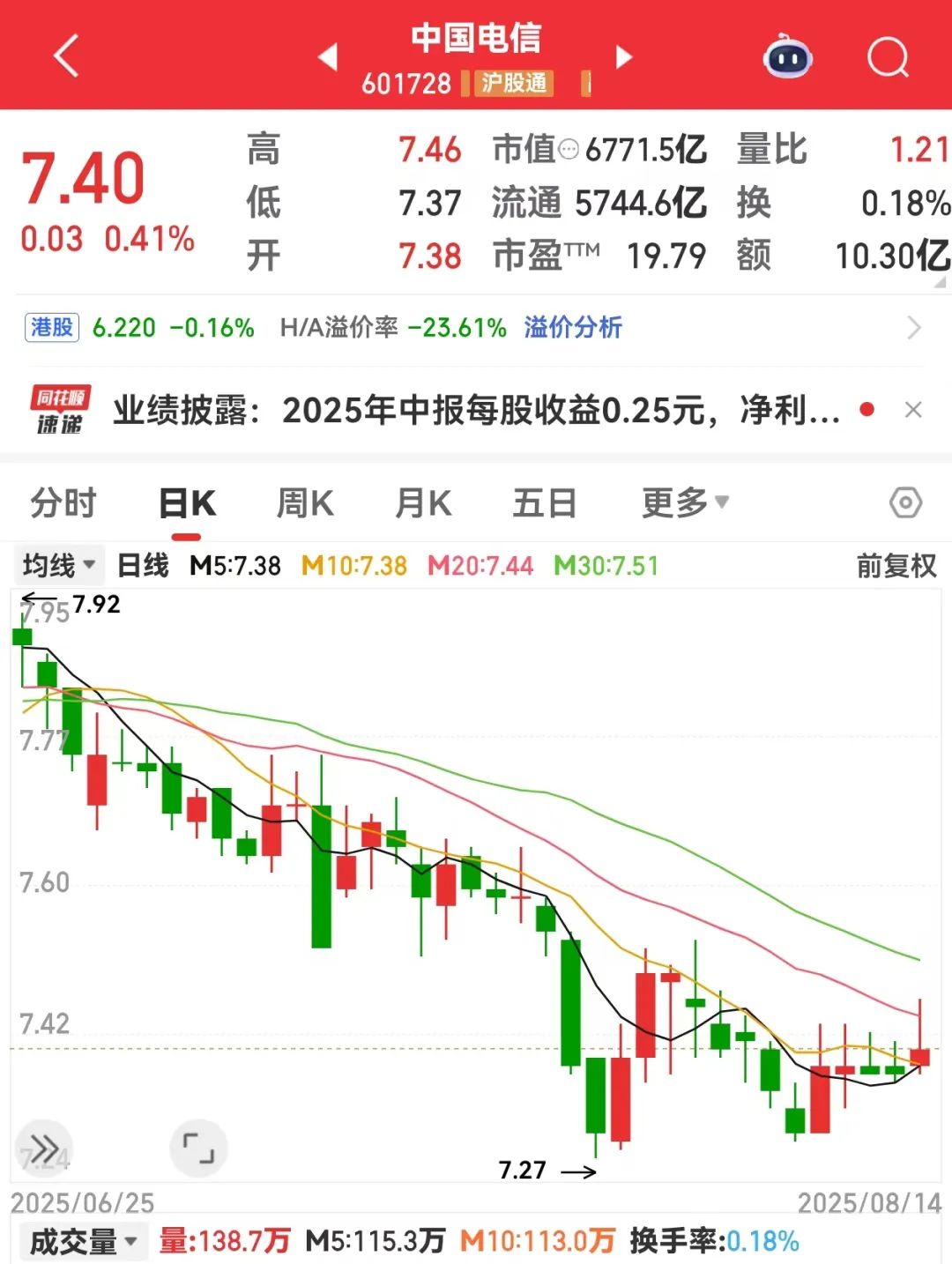Go back from China Telecom stock page

[67, 57]
